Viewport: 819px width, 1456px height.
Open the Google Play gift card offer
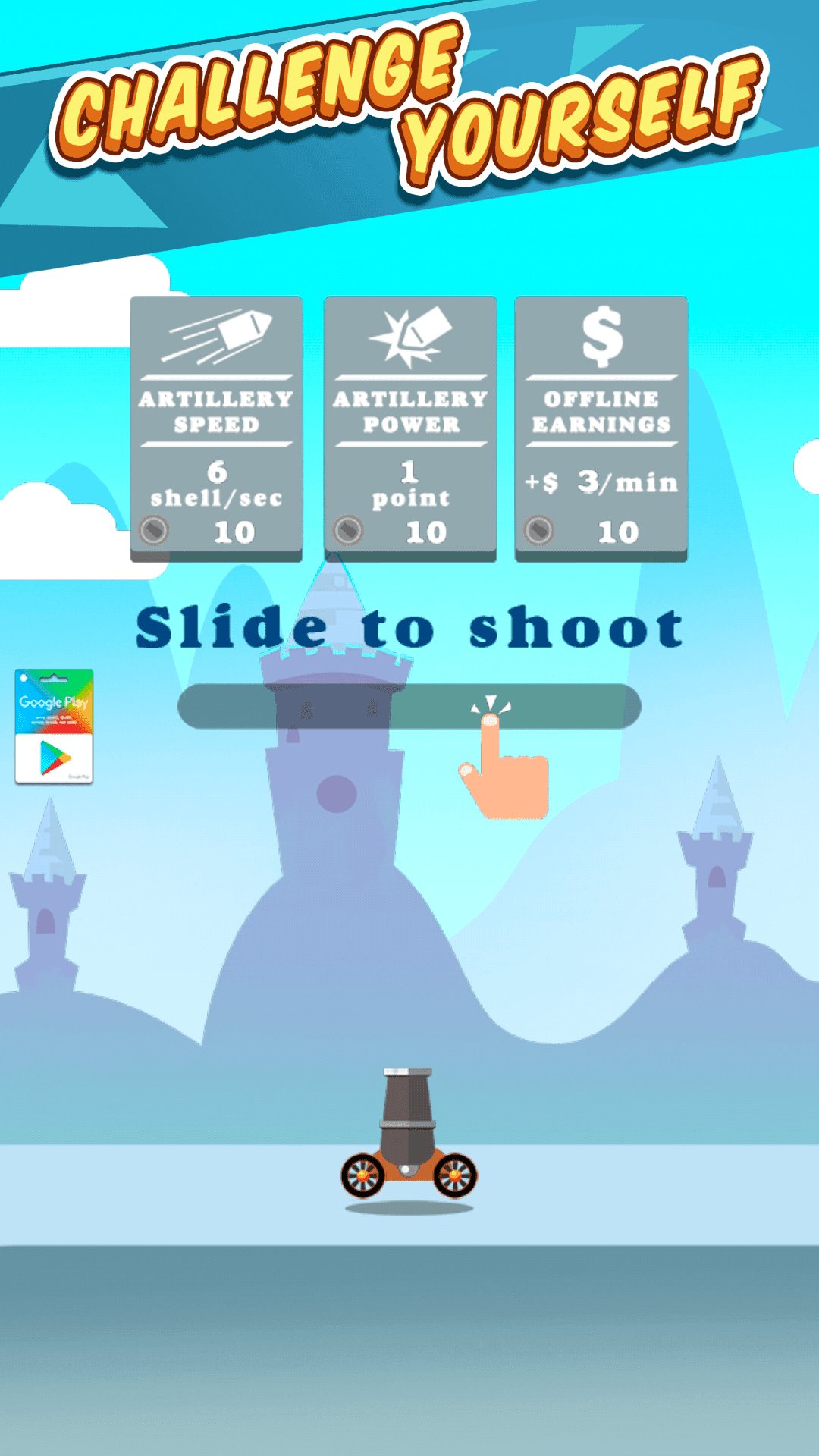pos(54,726)
